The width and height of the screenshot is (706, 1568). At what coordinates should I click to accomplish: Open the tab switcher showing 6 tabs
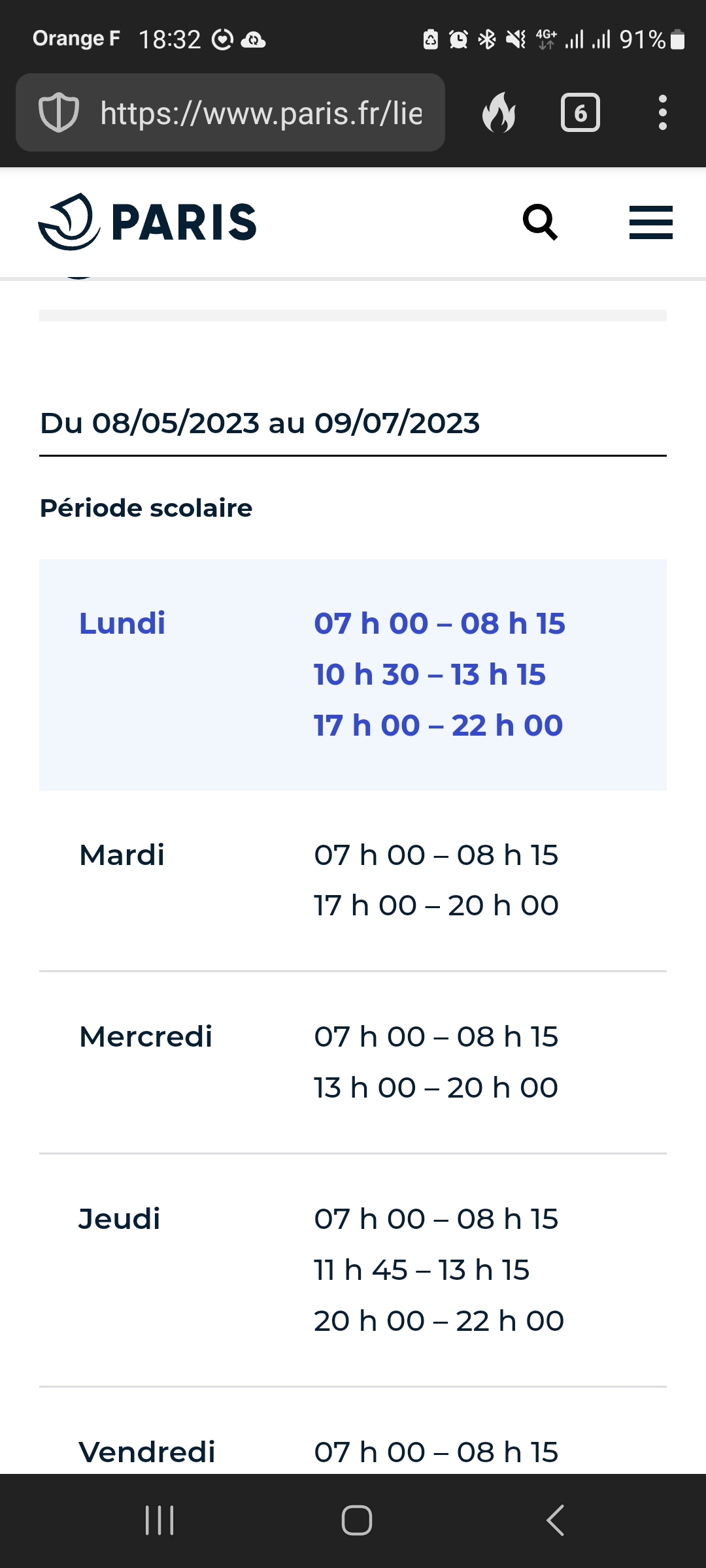tap(580, 113)
